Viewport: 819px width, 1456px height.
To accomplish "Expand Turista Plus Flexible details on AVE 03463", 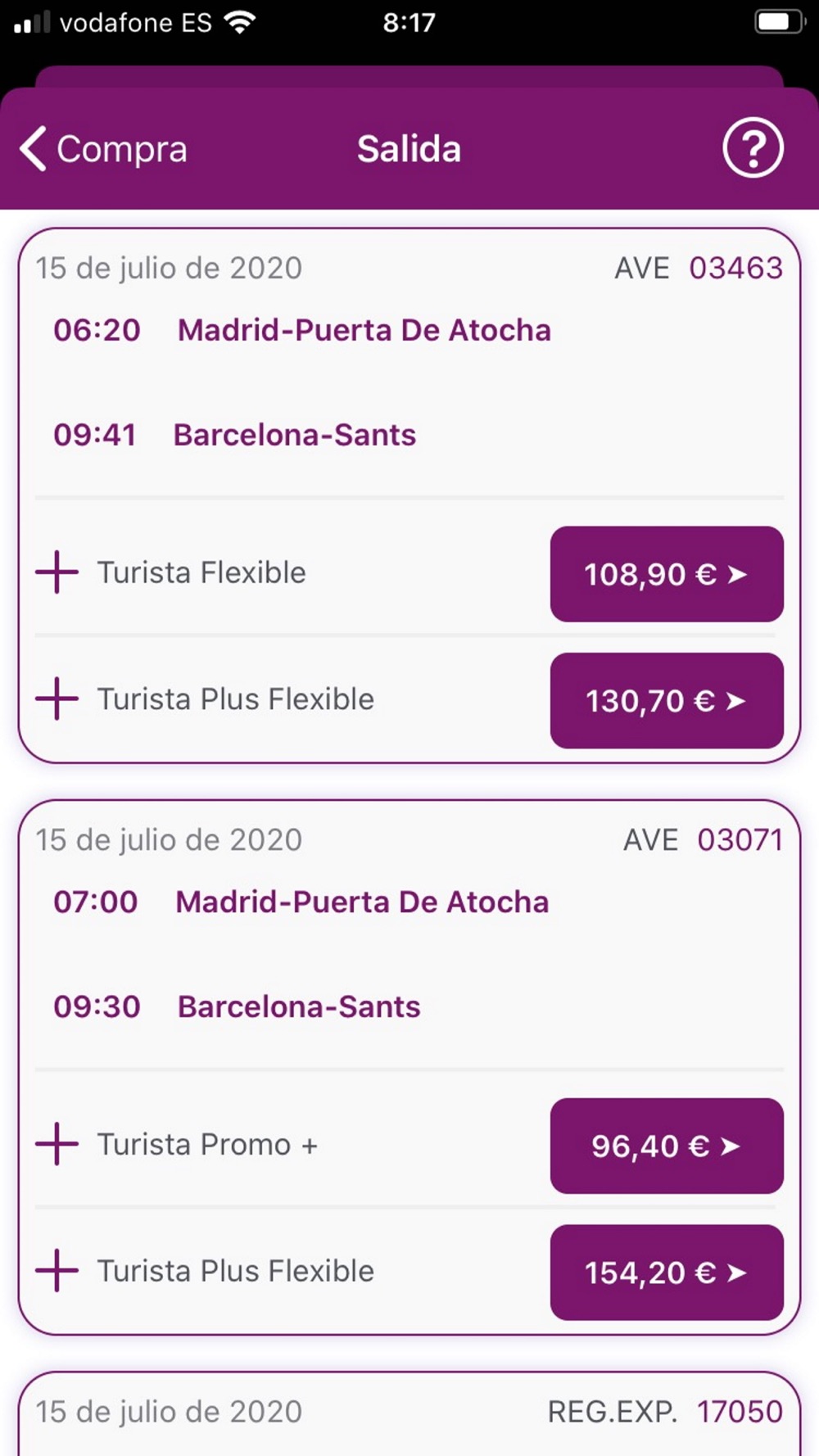I will pos(57,699).
